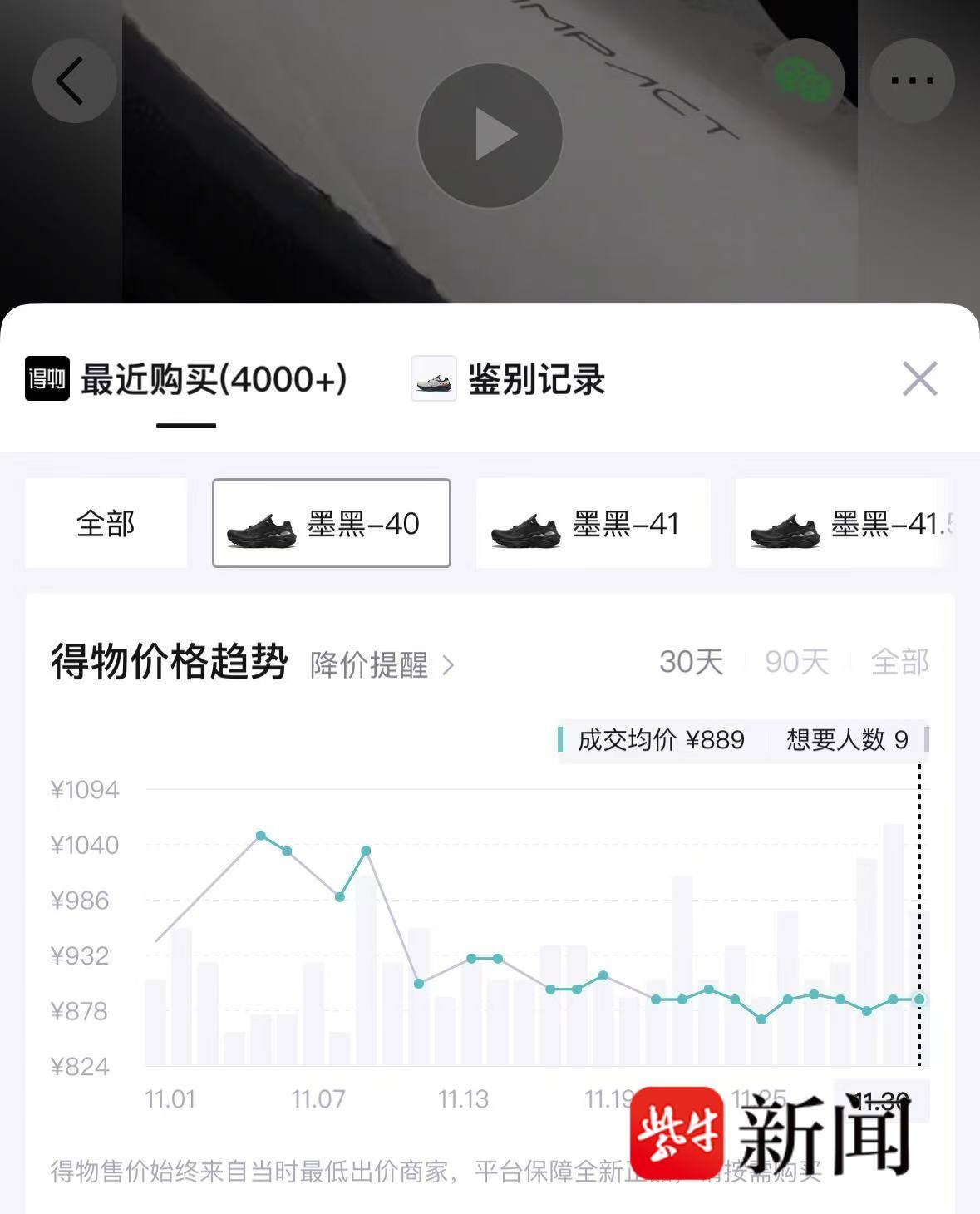Filter by 墨黑-41 size

593,524
